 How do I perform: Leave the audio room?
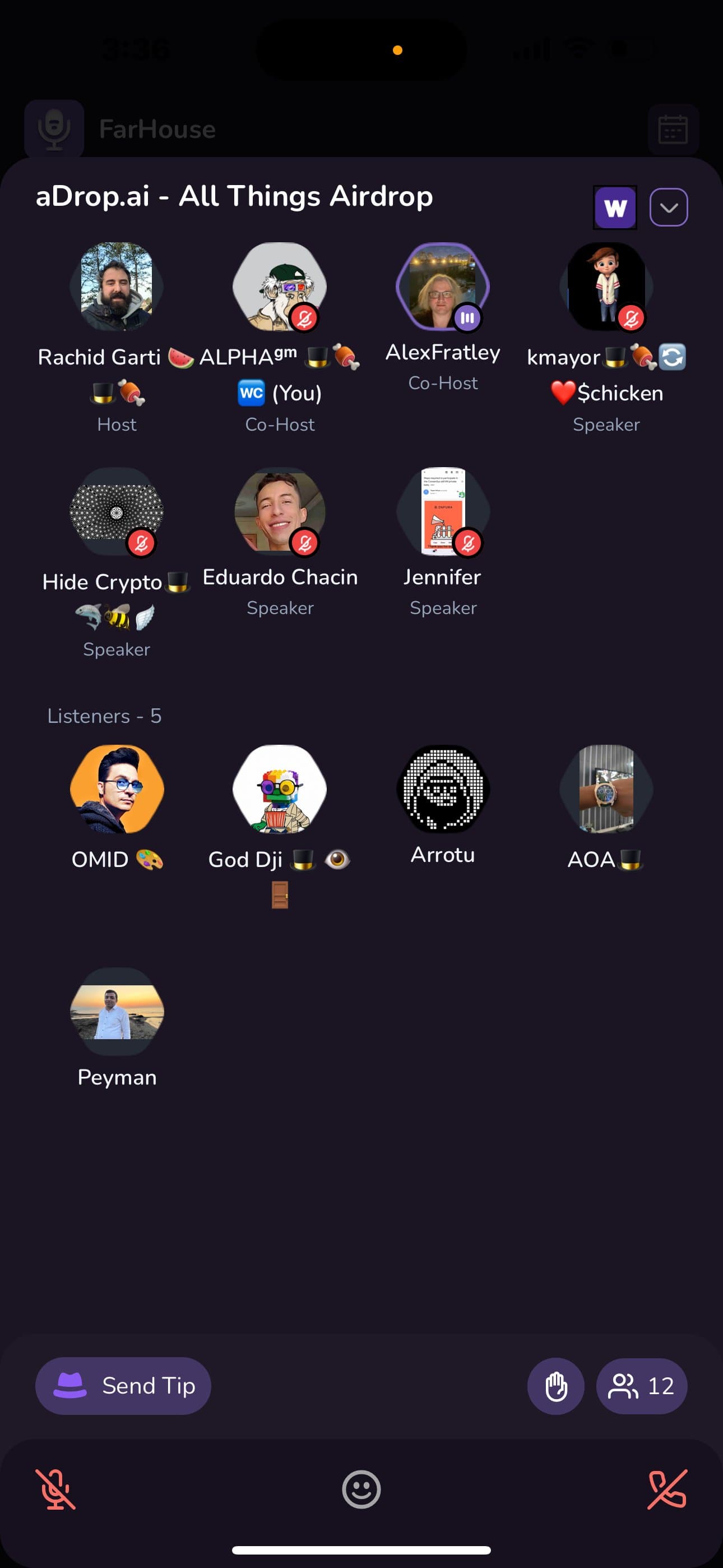click(x=667, y=1489)
